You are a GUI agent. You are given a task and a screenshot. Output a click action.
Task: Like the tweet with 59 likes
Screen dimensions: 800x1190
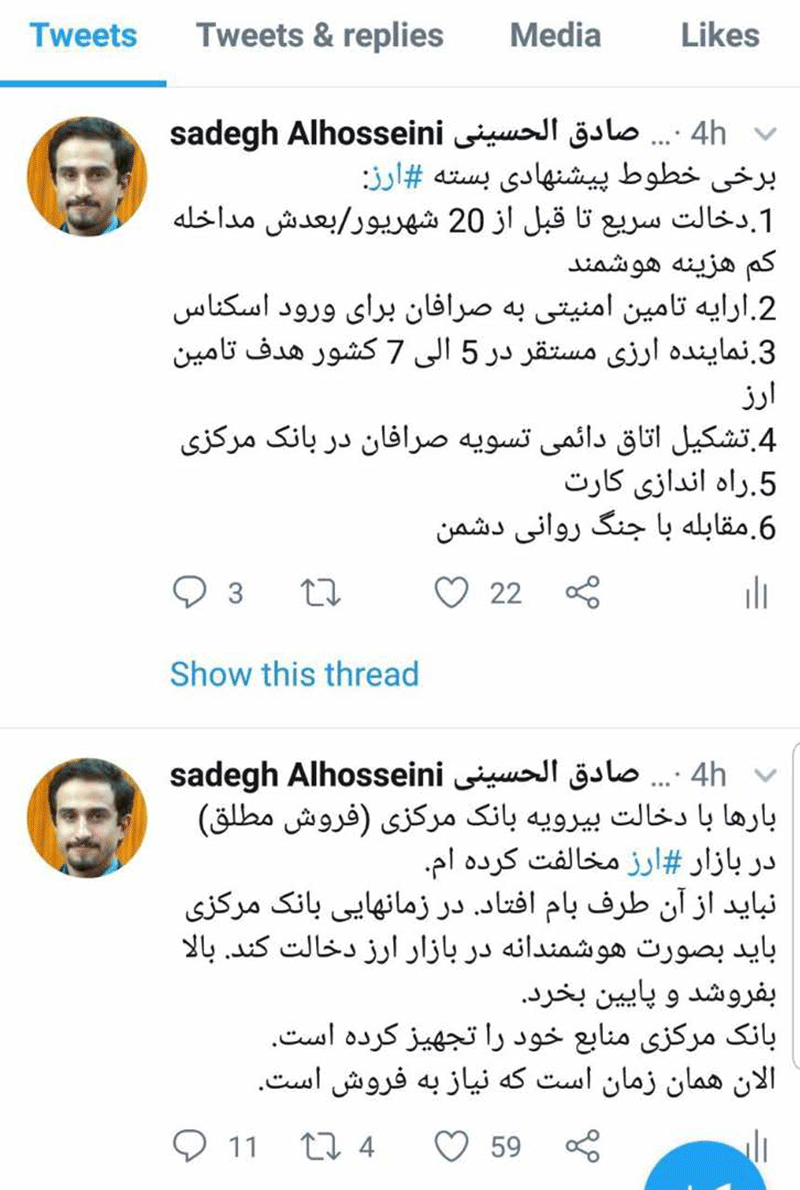point(455,1146)
